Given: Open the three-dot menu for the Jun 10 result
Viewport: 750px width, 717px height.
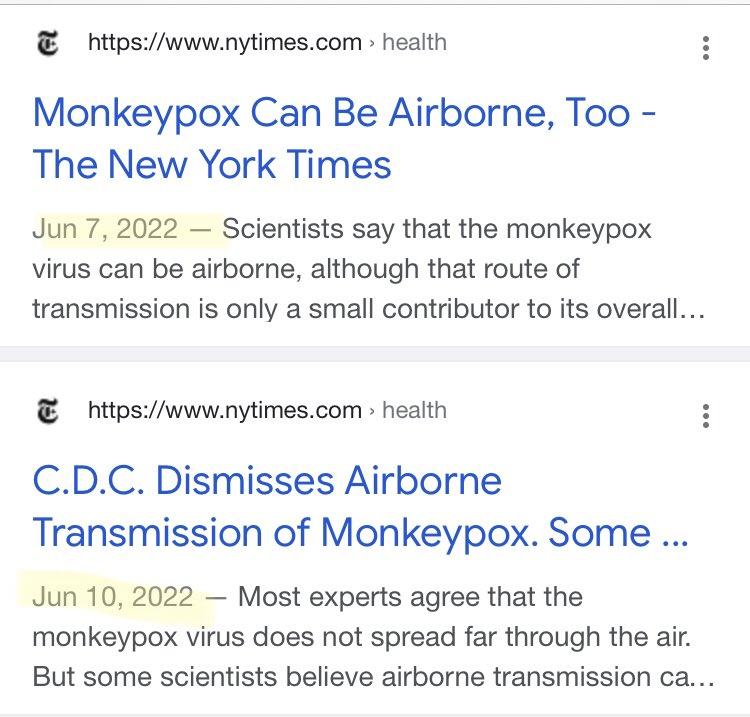Looking at the screenshot, I should [x=706, y=416].
